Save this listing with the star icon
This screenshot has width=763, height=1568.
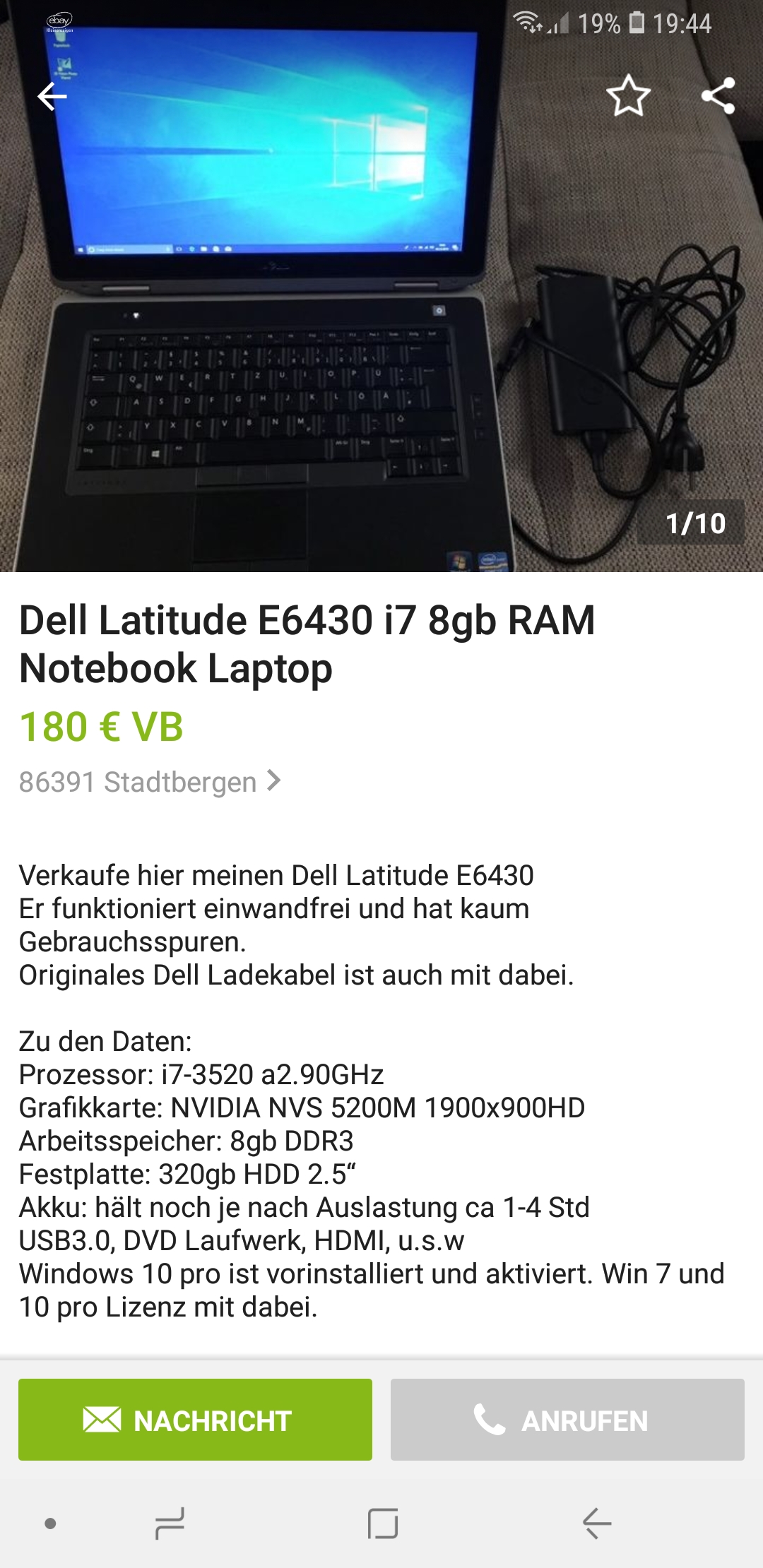pyautogui.click(x=628, y=96)
